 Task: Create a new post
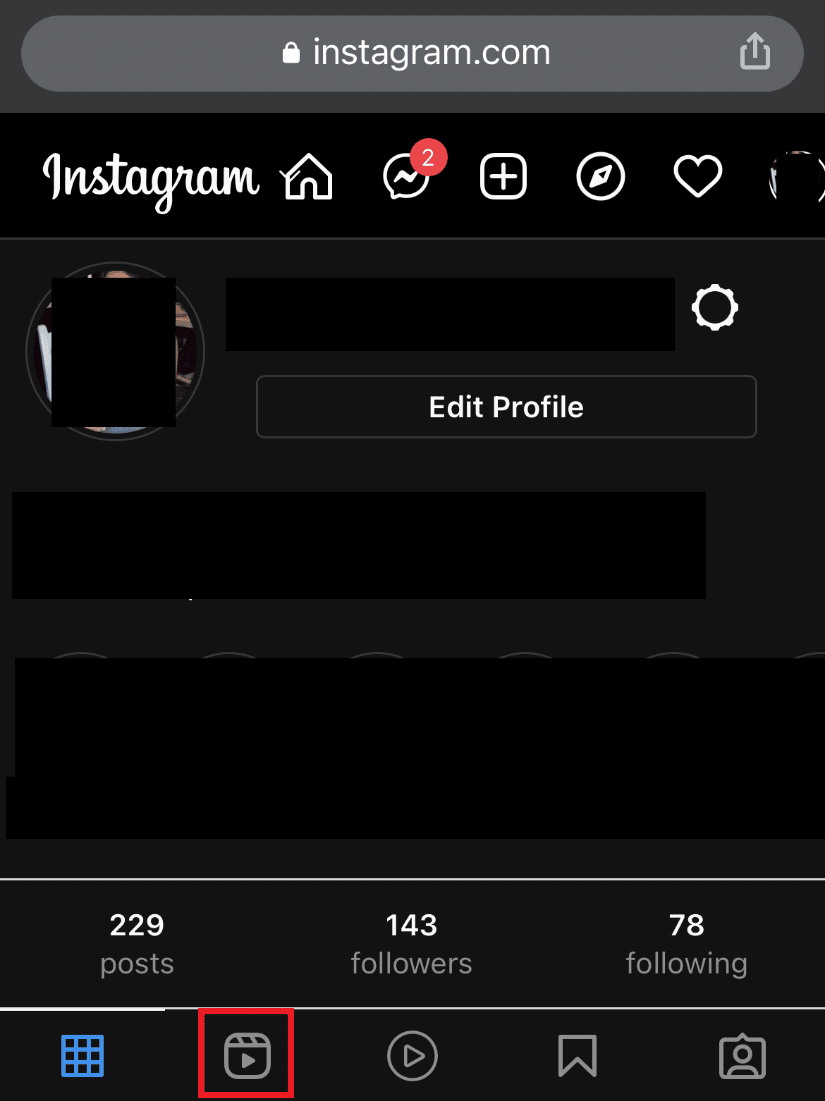[x=503, y=178]
